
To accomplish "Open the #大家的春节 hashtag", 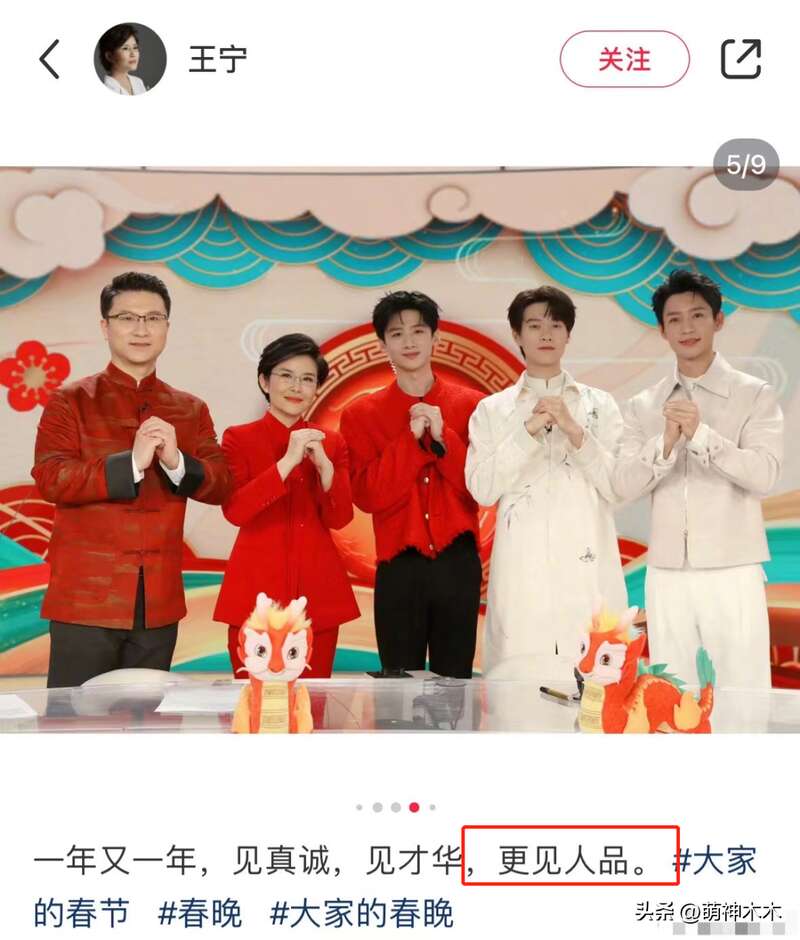I will click(714, 860).
